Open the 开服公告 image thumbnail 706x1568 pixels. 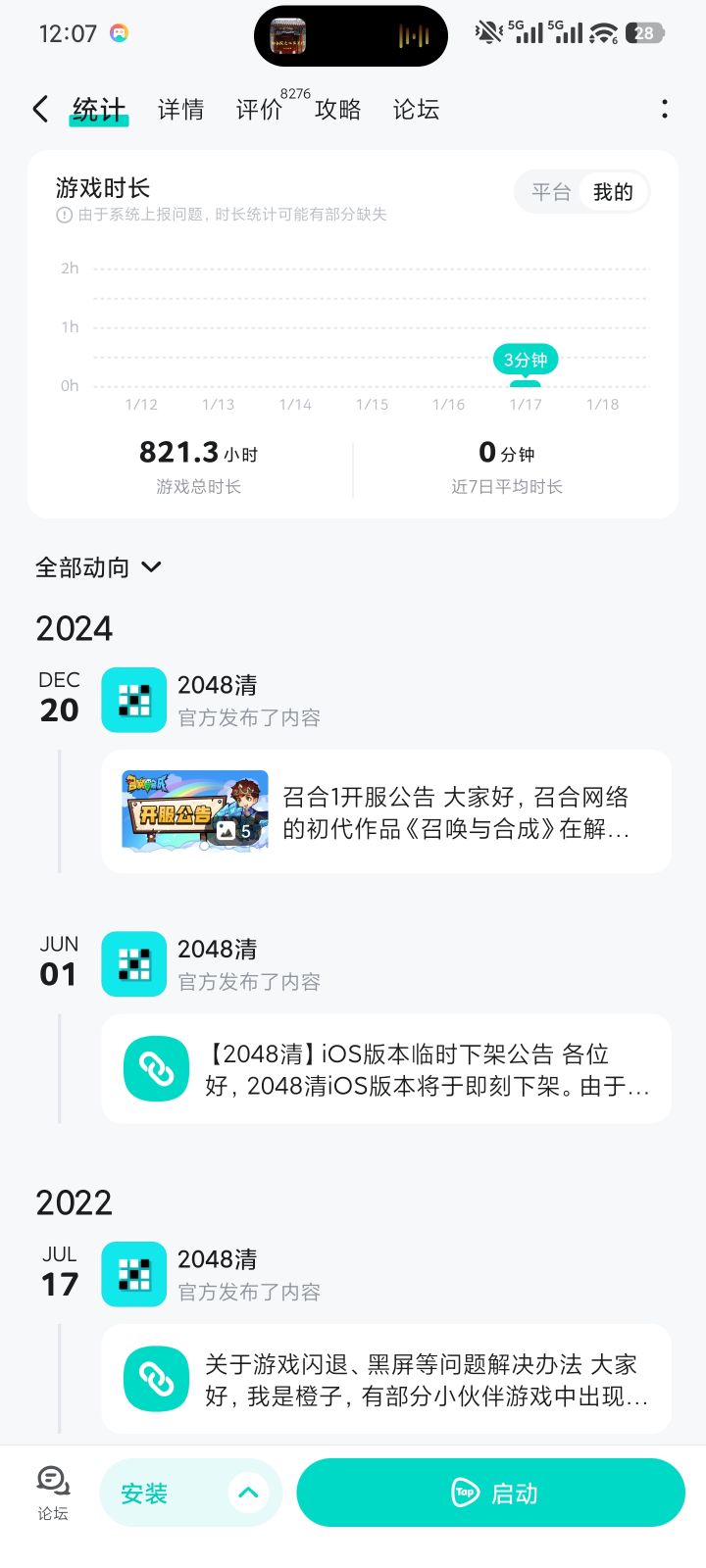click(194, 810)
